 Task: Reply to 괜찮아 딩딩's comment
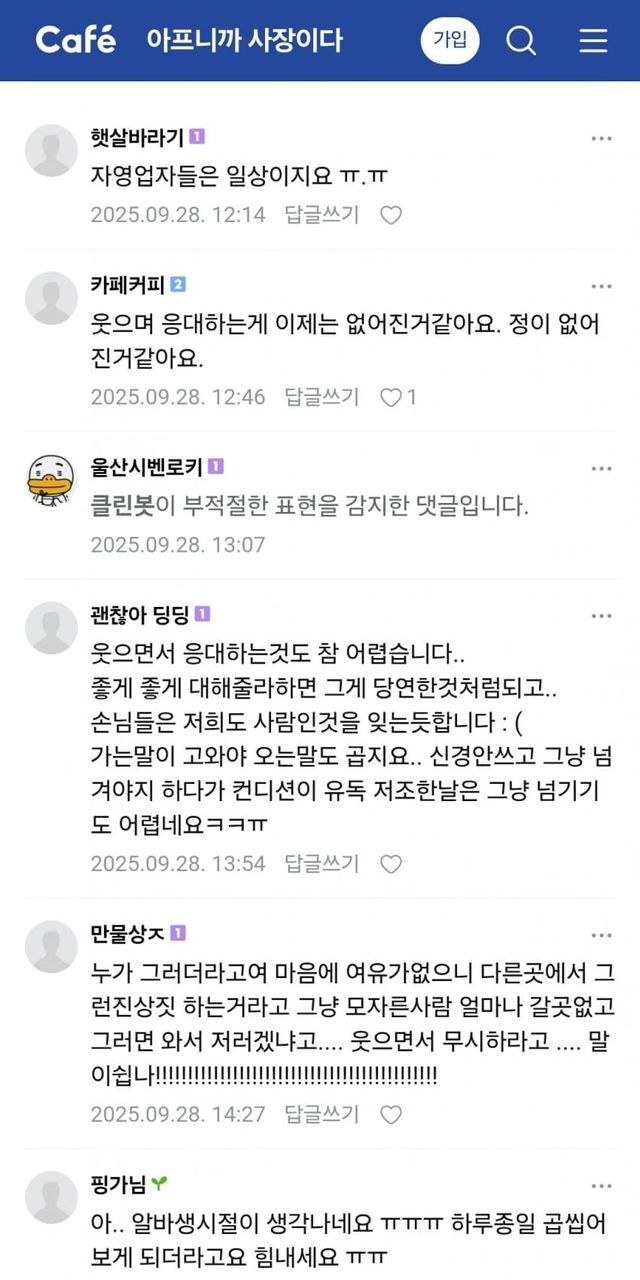coord(321,864)
